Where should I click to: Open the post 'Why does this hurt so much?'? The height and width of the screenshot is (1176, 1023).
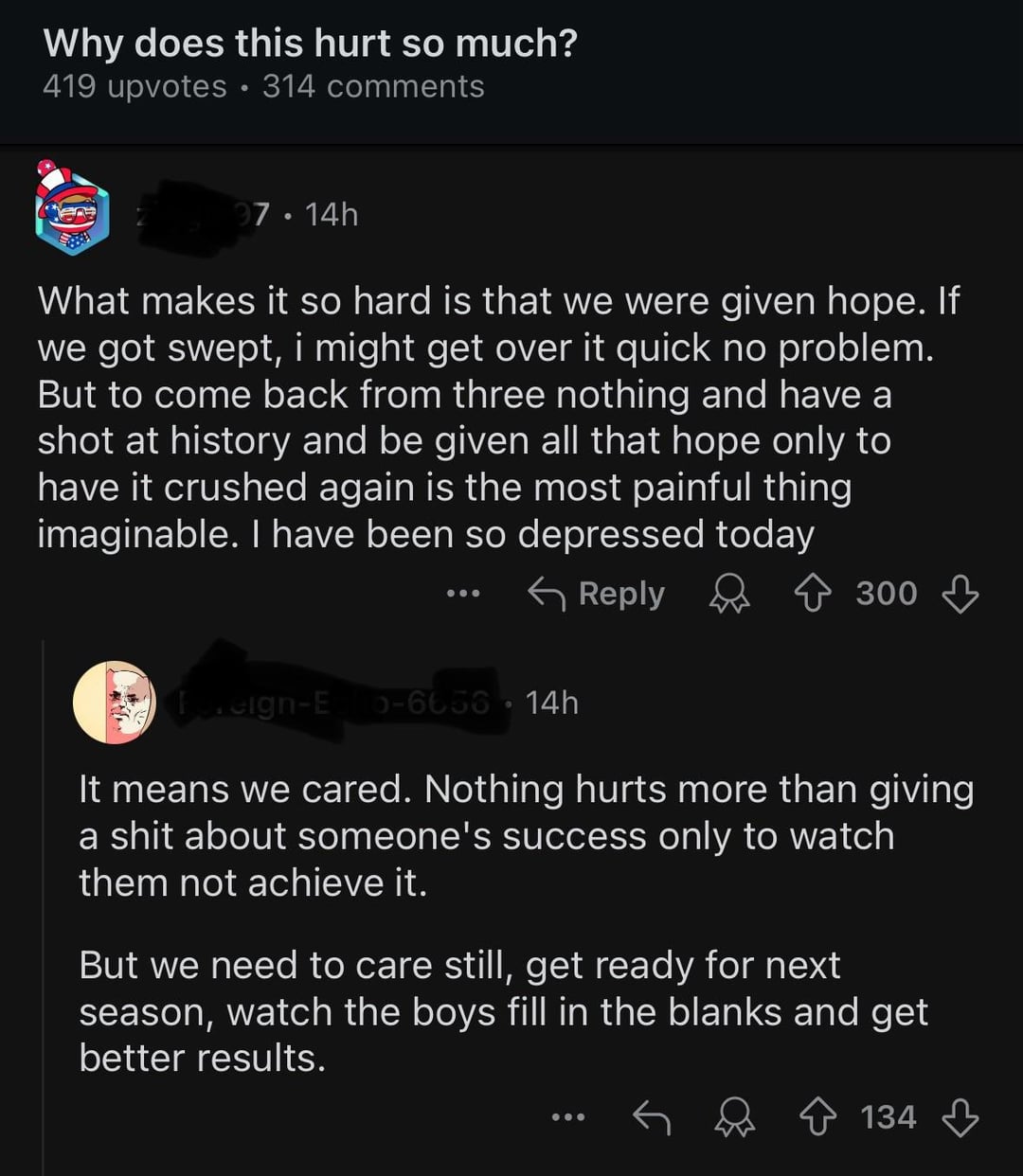(x=310, y=44)
